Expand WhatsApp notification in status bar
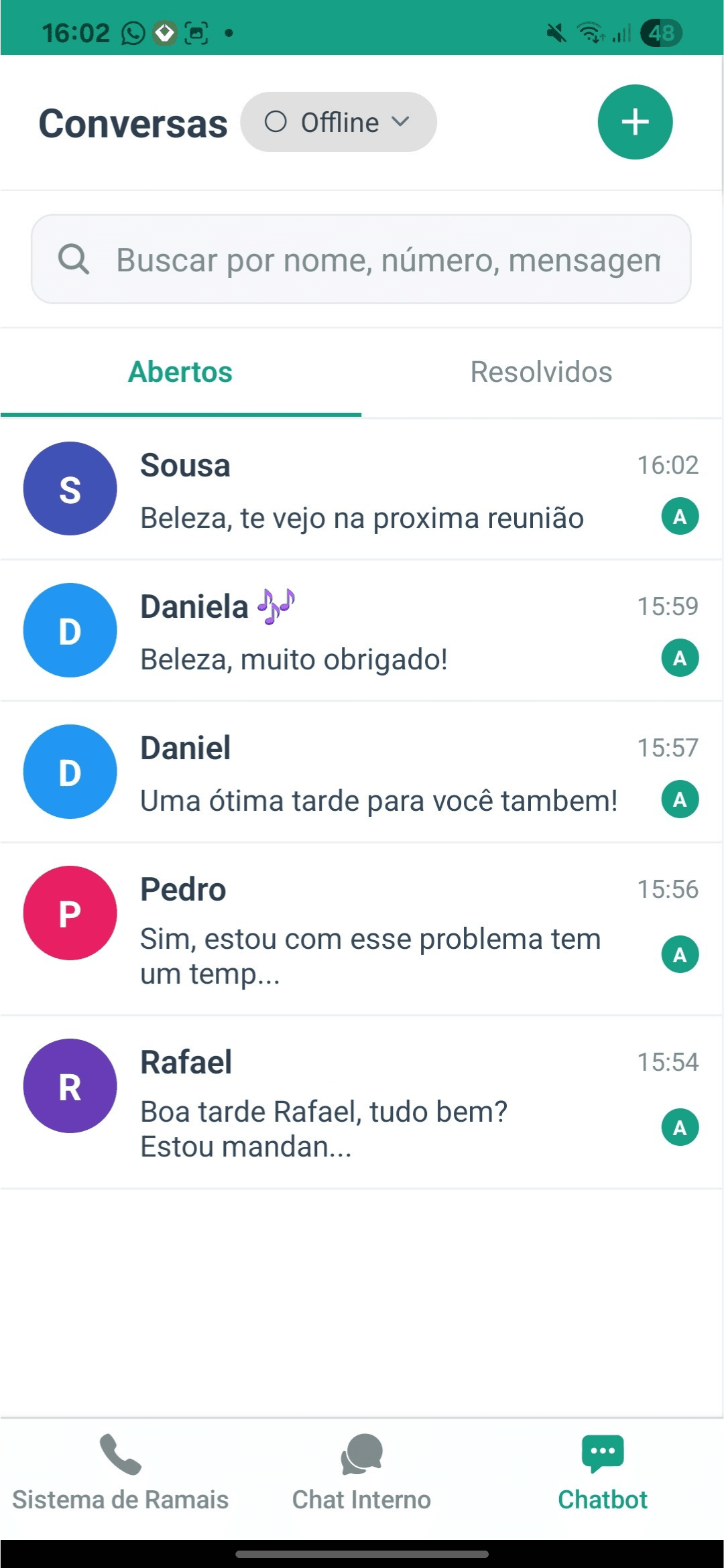Screen dimensions: 724x1568 click(x=131, y=32)
